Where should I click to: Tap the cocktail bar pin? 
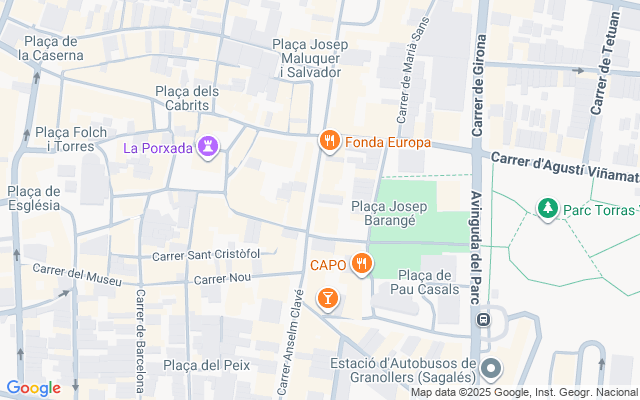(x=327, y=299)
